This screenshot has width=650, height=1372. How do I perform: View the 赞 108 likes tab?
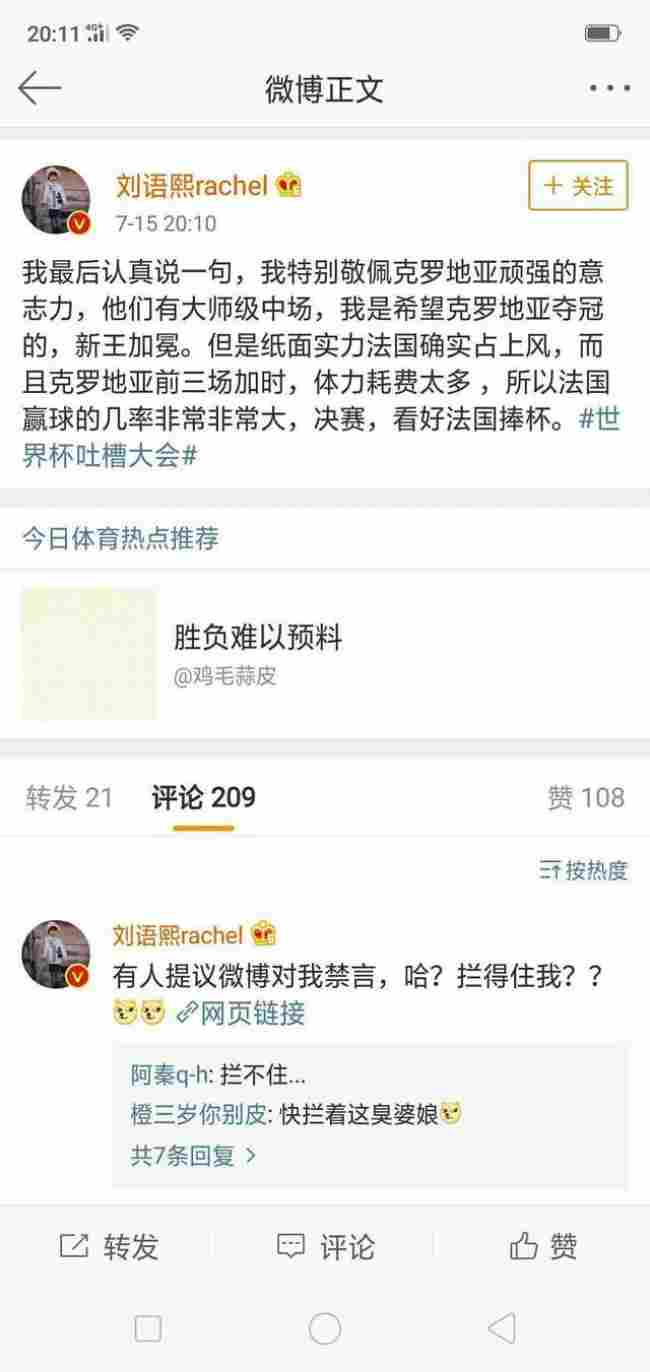[585, 797]
